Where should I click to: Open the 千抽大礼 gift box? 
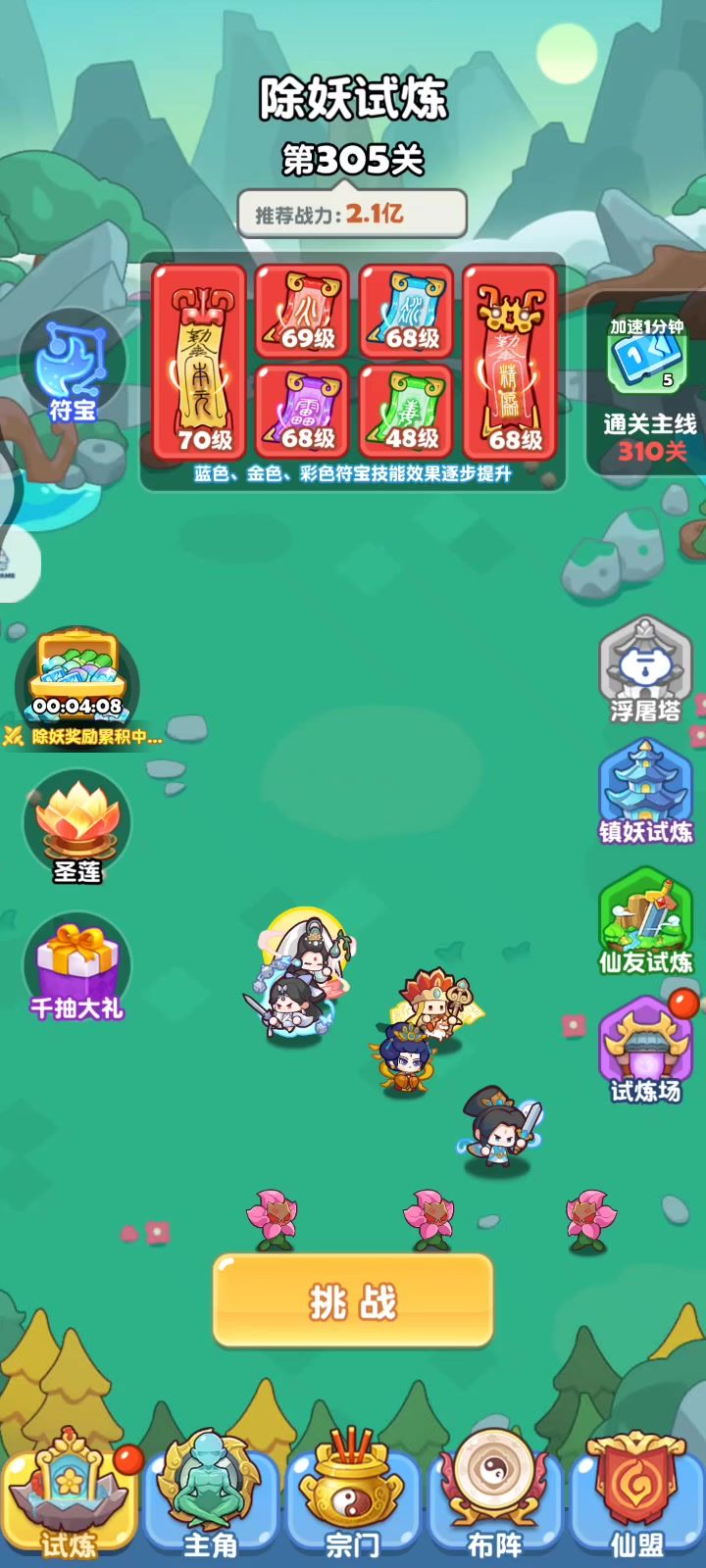[76, 965]
